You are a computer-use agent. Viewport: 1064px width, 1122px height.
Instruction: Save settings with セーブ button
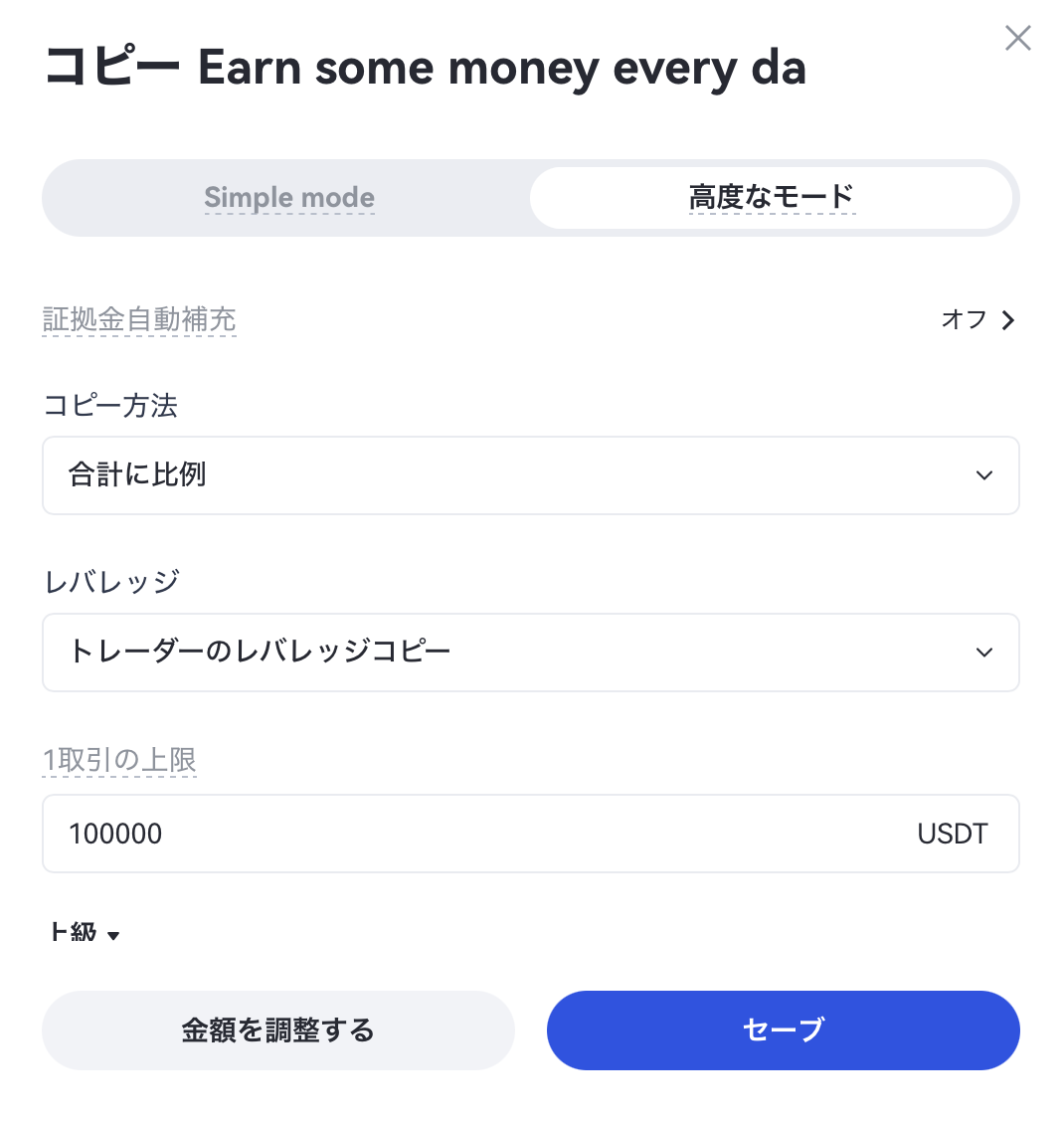(783, 1030)
